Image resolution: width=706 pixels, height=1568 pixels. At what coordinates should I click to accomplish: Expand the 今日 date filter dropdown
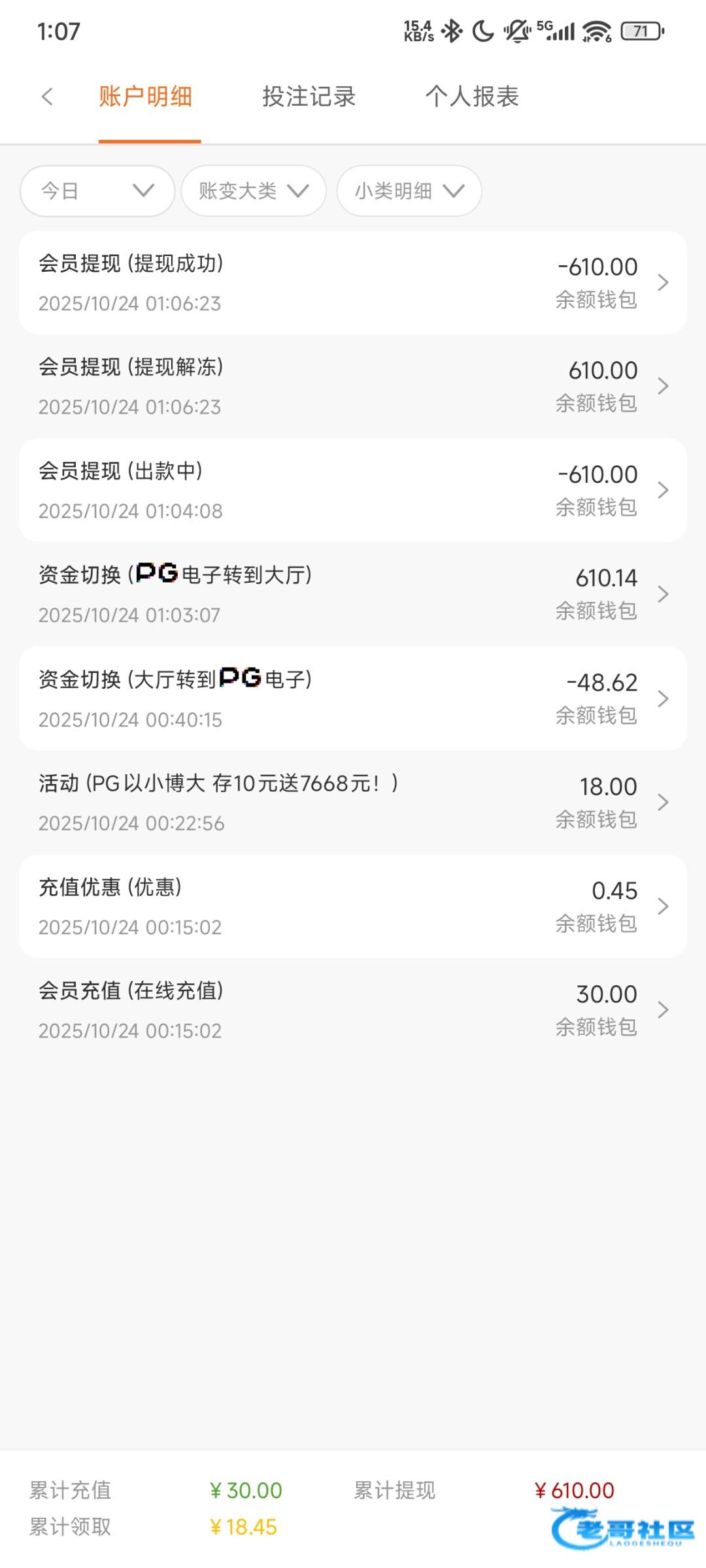(x=97, y=191)
